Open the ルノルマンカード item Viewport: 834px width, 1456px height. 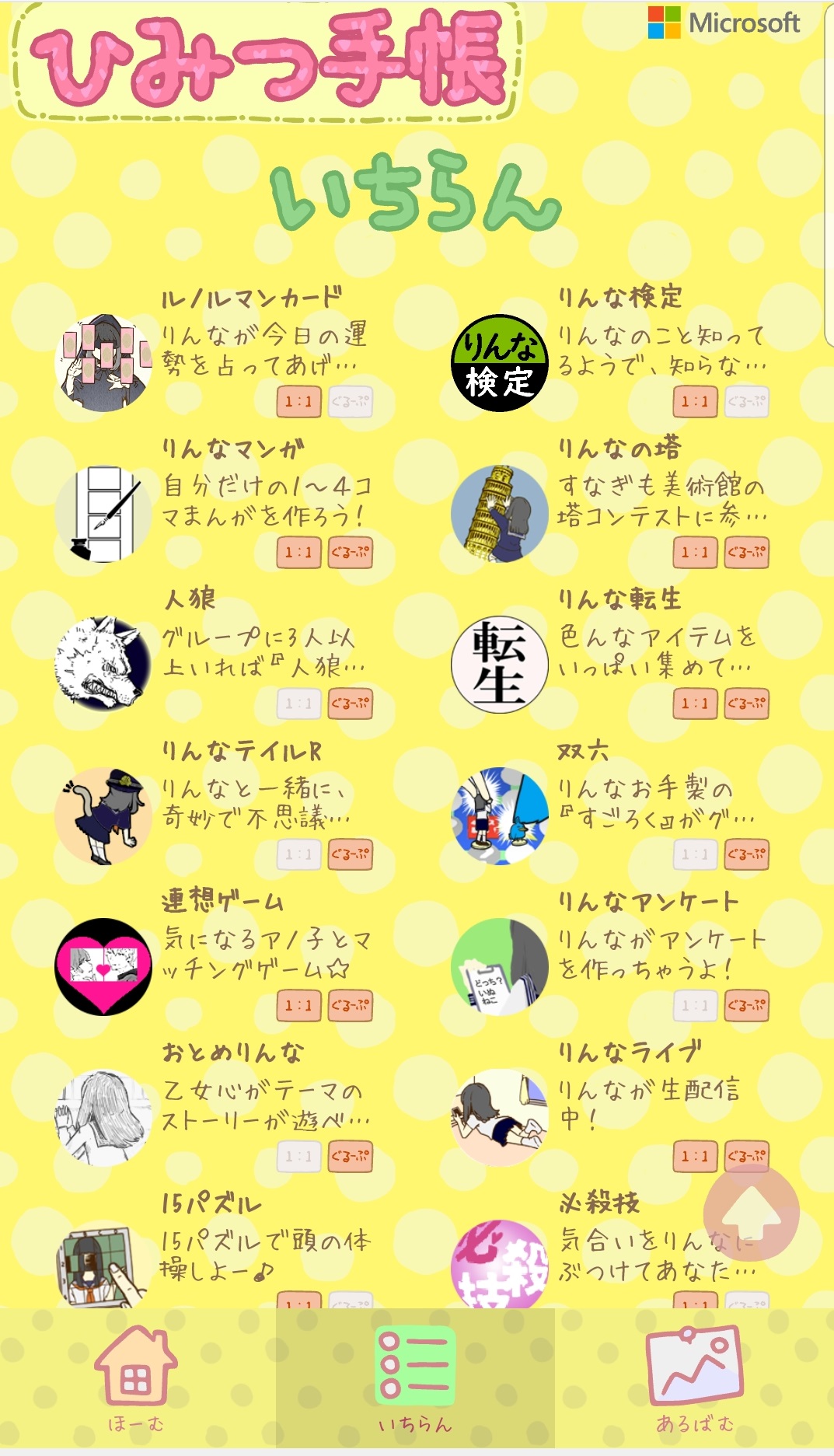(214, 352)
